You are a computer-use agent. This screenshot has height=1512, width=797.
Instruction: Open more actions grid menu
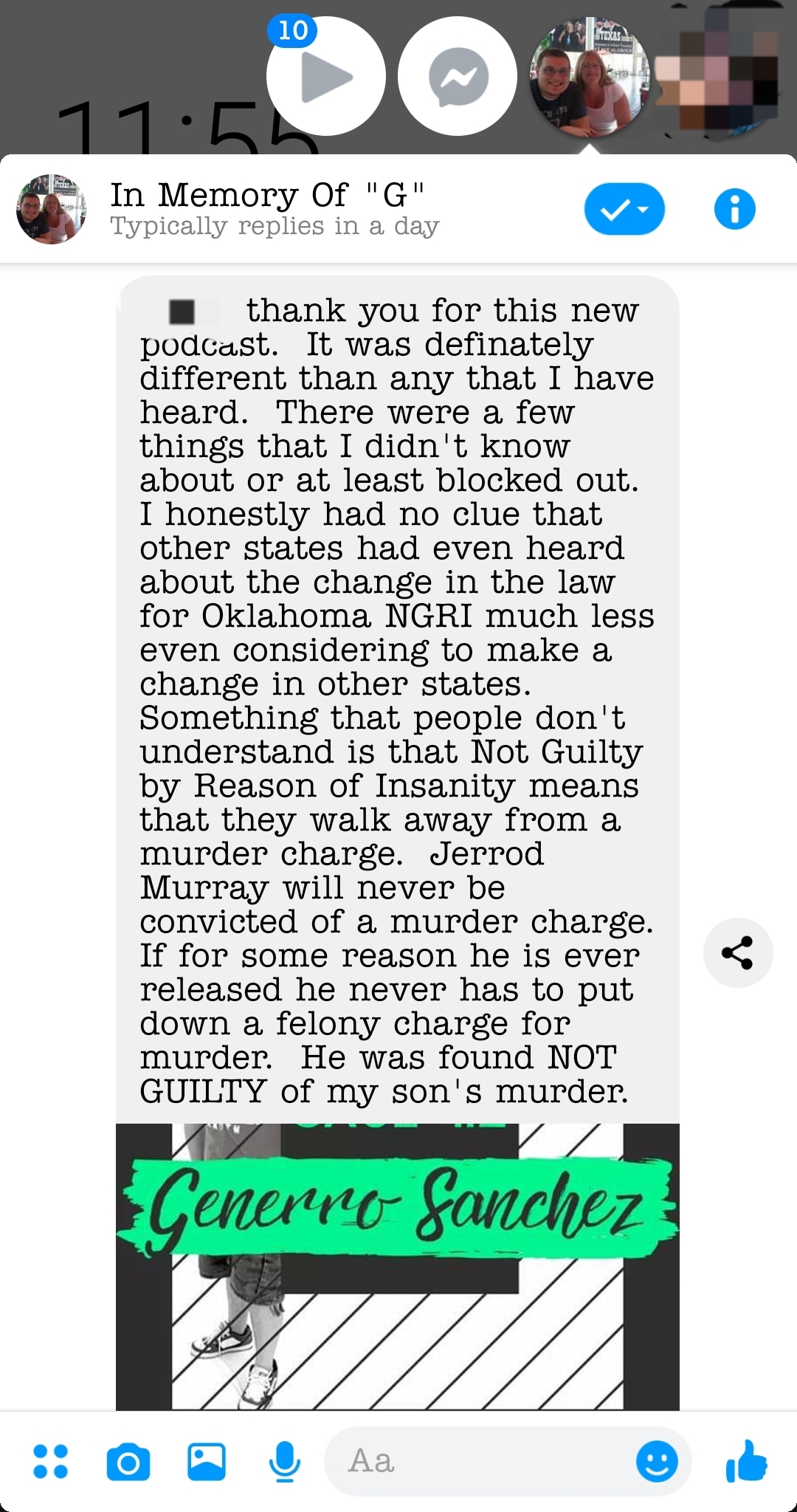51,1461
